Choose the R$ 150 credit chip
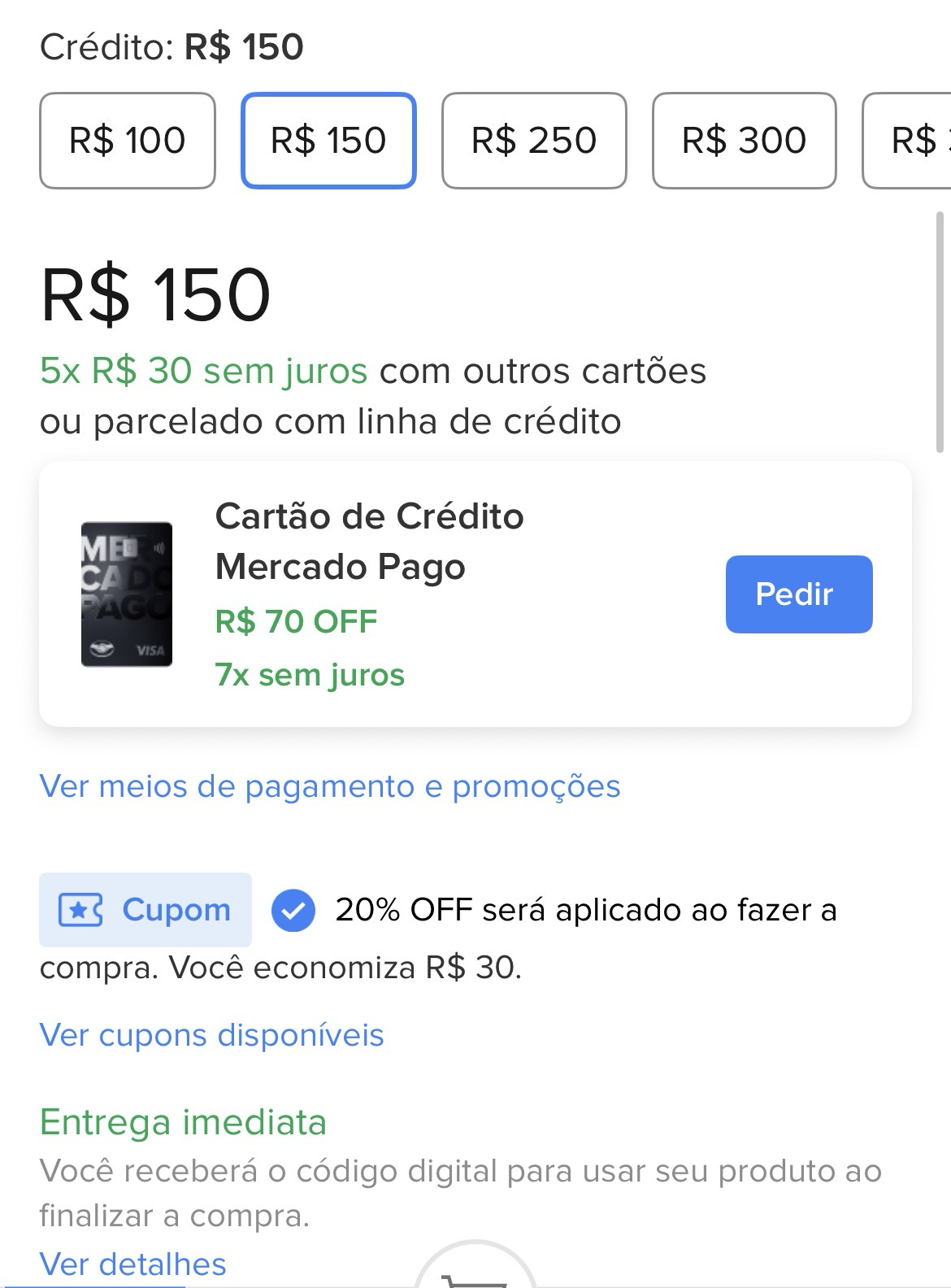951x1288 pixels. pos(328,141)
